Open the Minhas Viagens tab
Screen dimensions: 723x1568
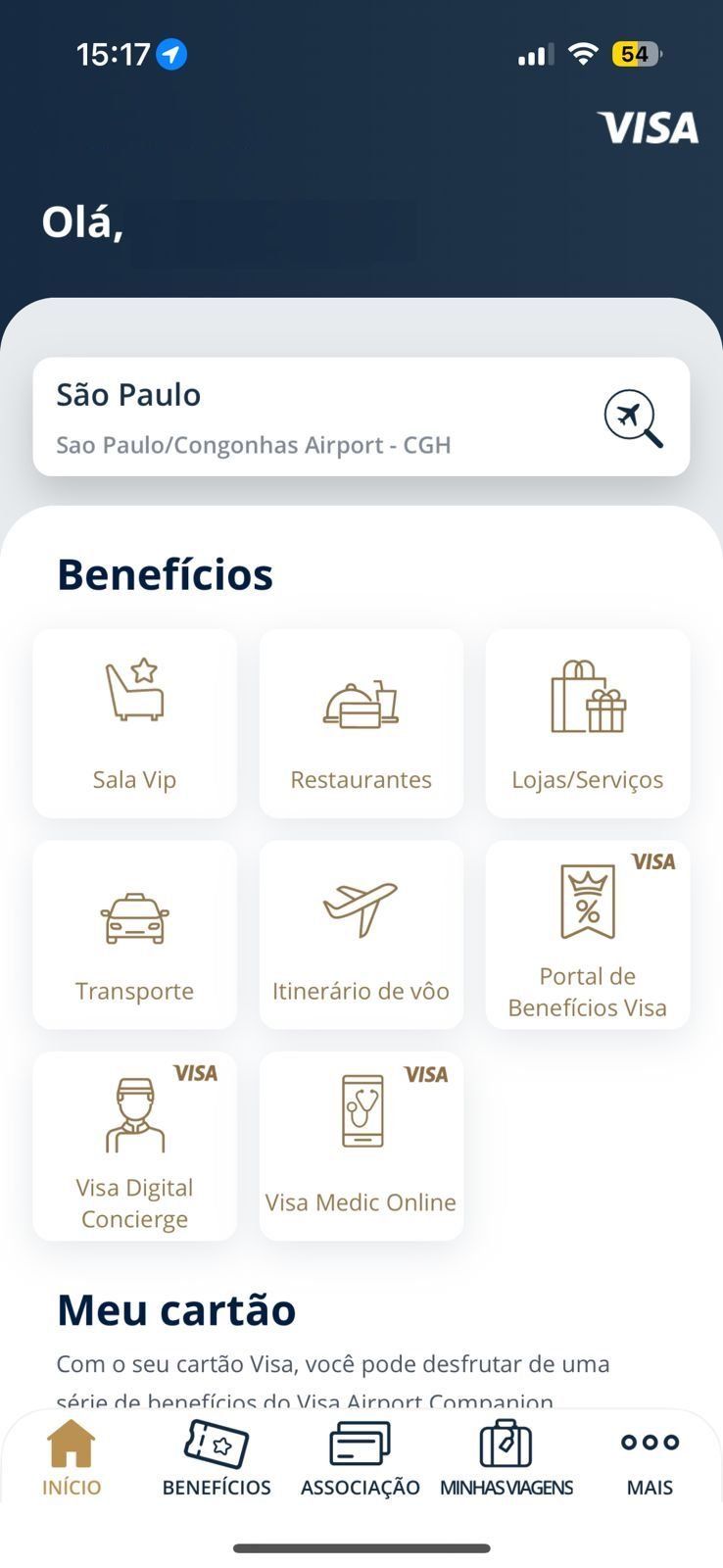coord(506,1458)
